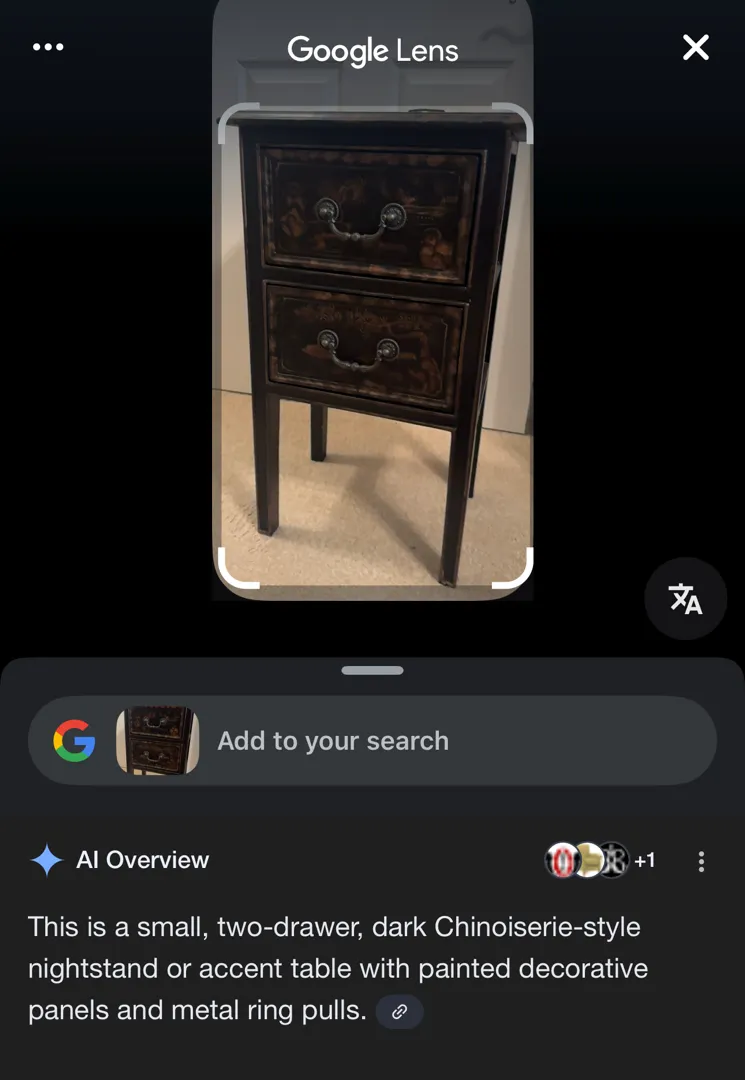Close Google Lens
Image resolution: width=745 pixels, height=1080 pixels.
pos(695,47)
